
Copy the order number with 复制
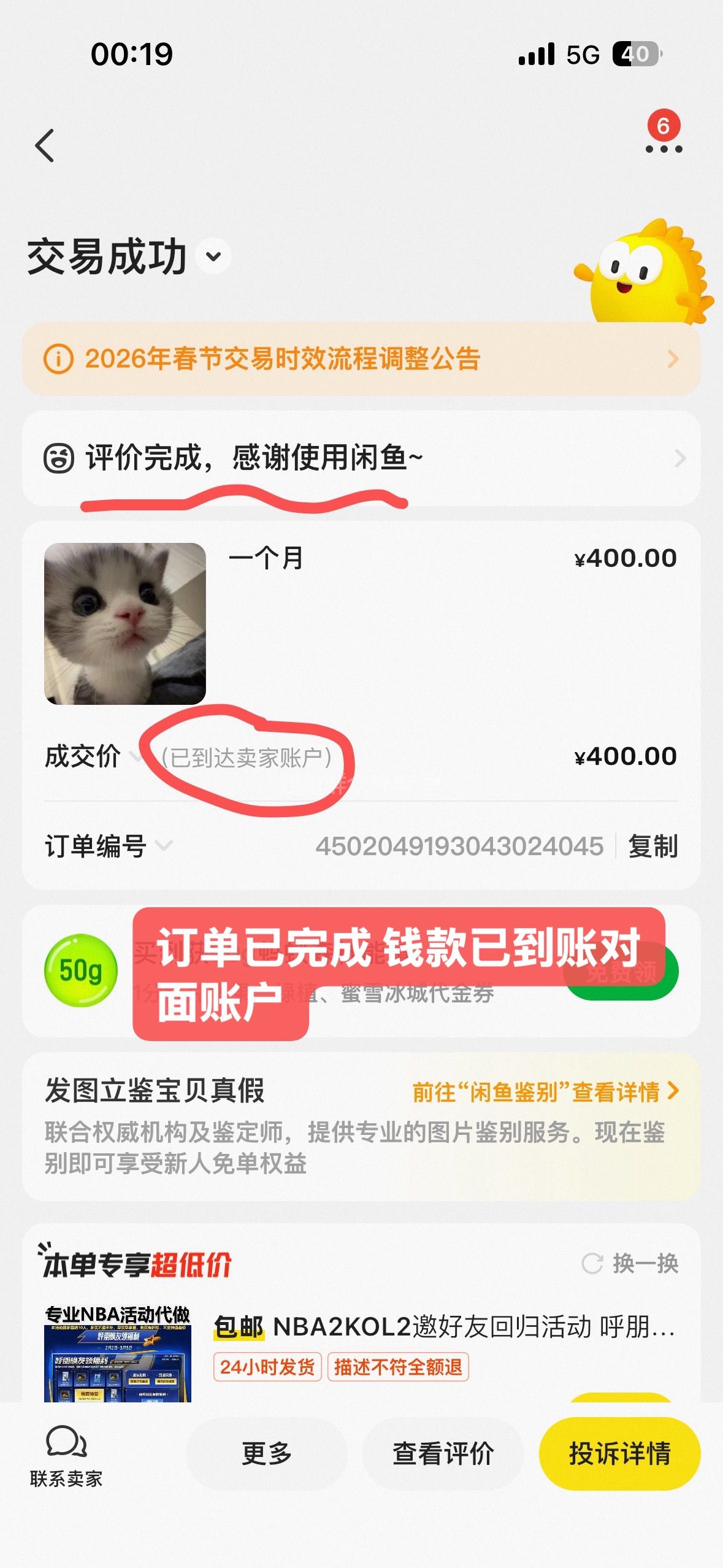coord(652,847)
